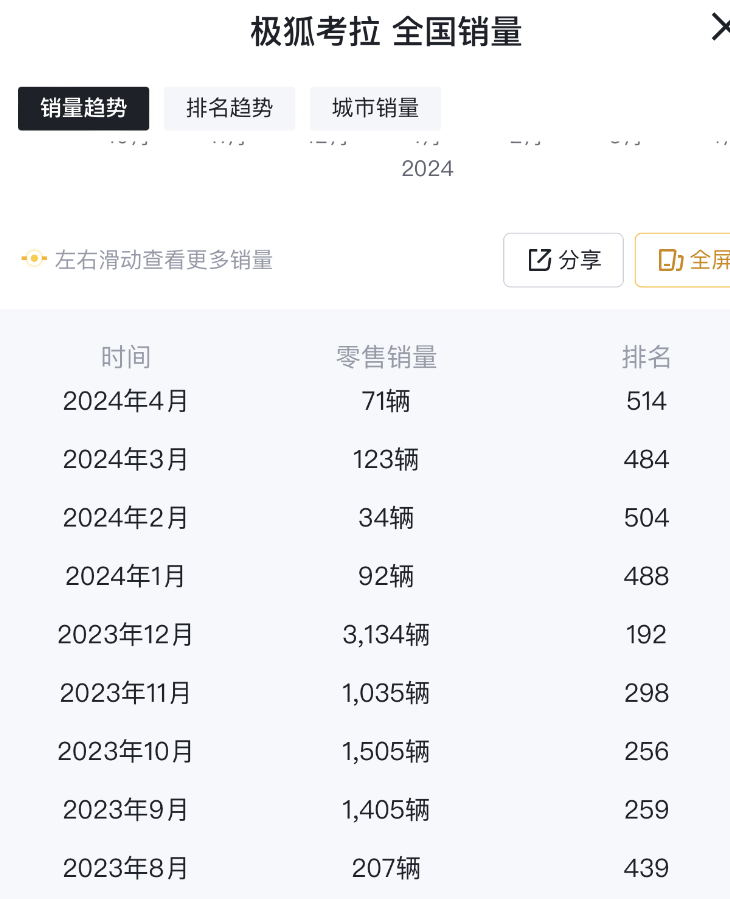Click rank 192 for December 2023
This screenshot has height=899, width=730.
point(646,634)
